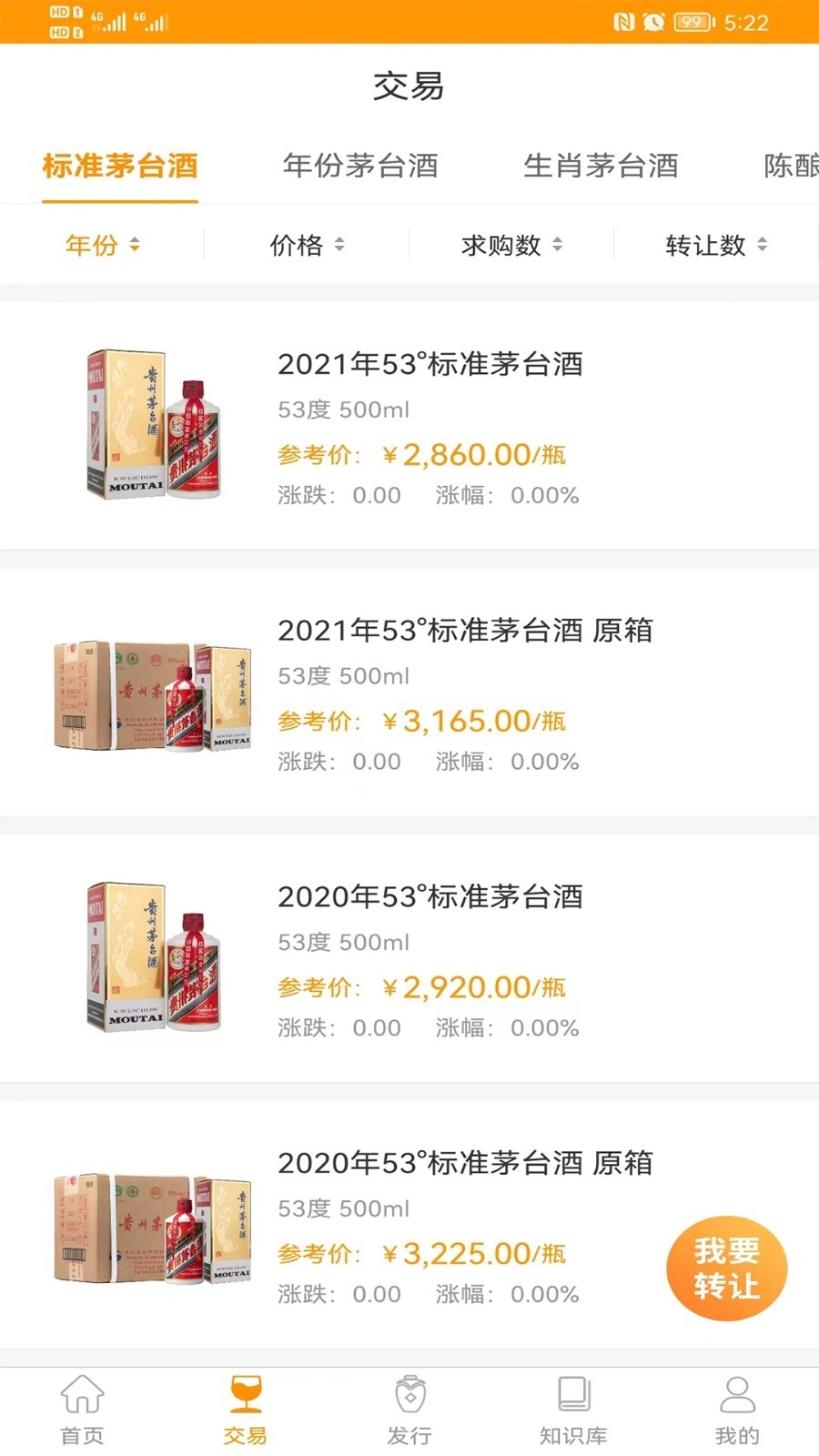Screen dimensions: 819x1456
Task: Open 2021年53°标准茅台酒 原箱 listing
Action: point(409,693)
